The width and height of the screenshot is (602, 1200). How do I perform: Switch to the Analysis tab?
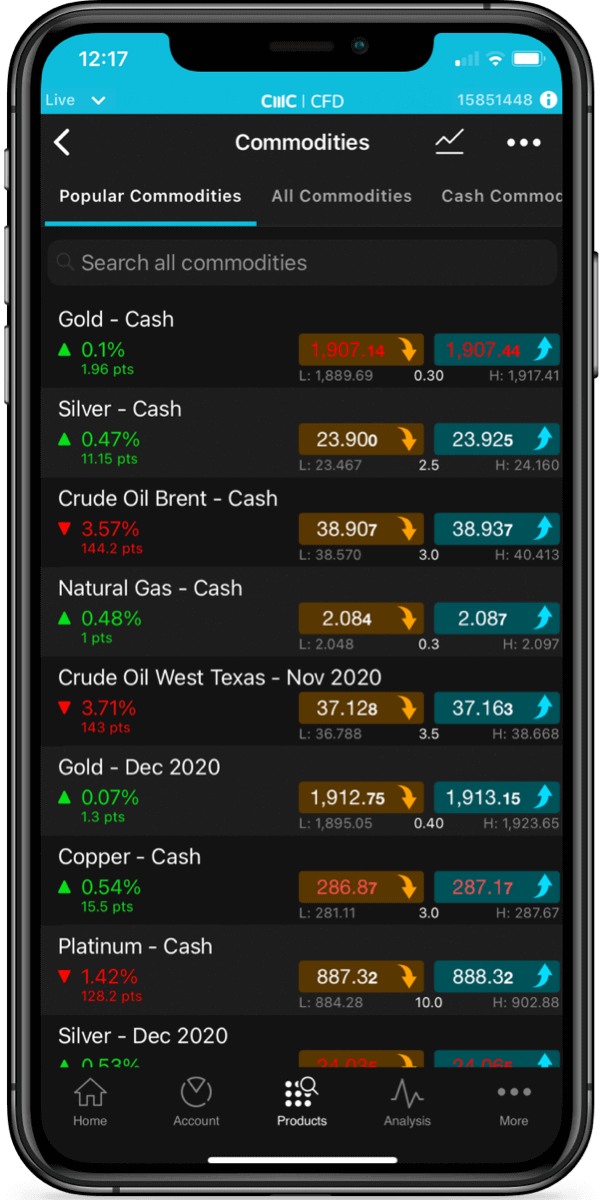pos(407,1102)
